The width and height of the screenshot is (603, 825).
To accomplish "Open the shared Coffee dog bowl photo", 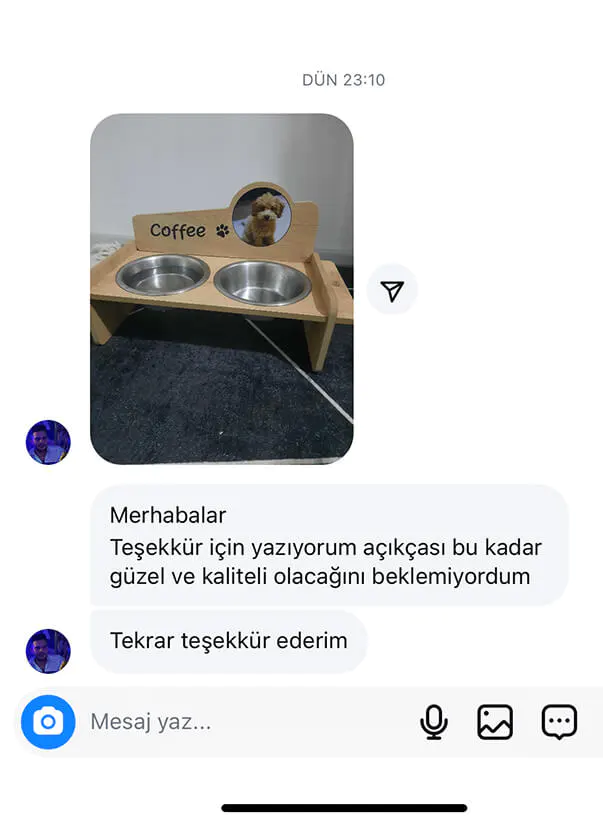I will [x=221, y=288].
